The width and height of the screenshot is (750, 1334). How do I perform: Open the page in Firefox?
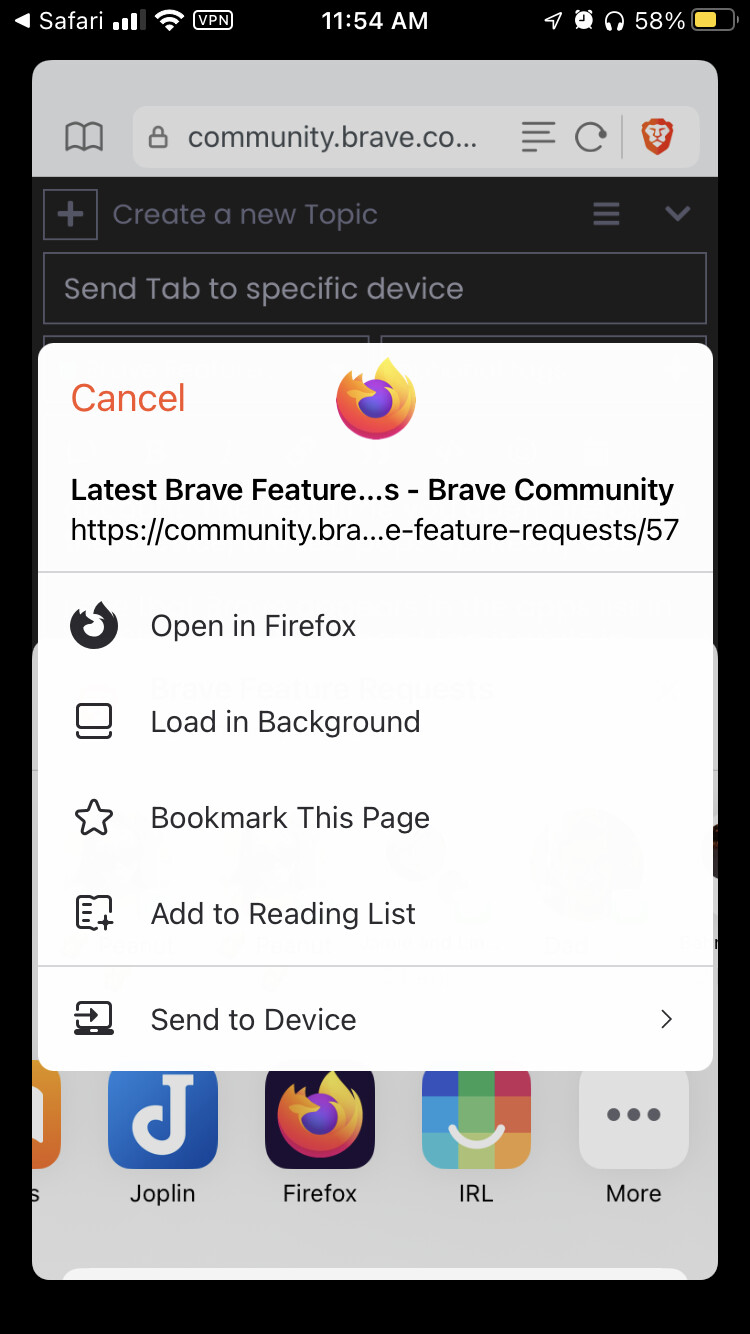253,626
